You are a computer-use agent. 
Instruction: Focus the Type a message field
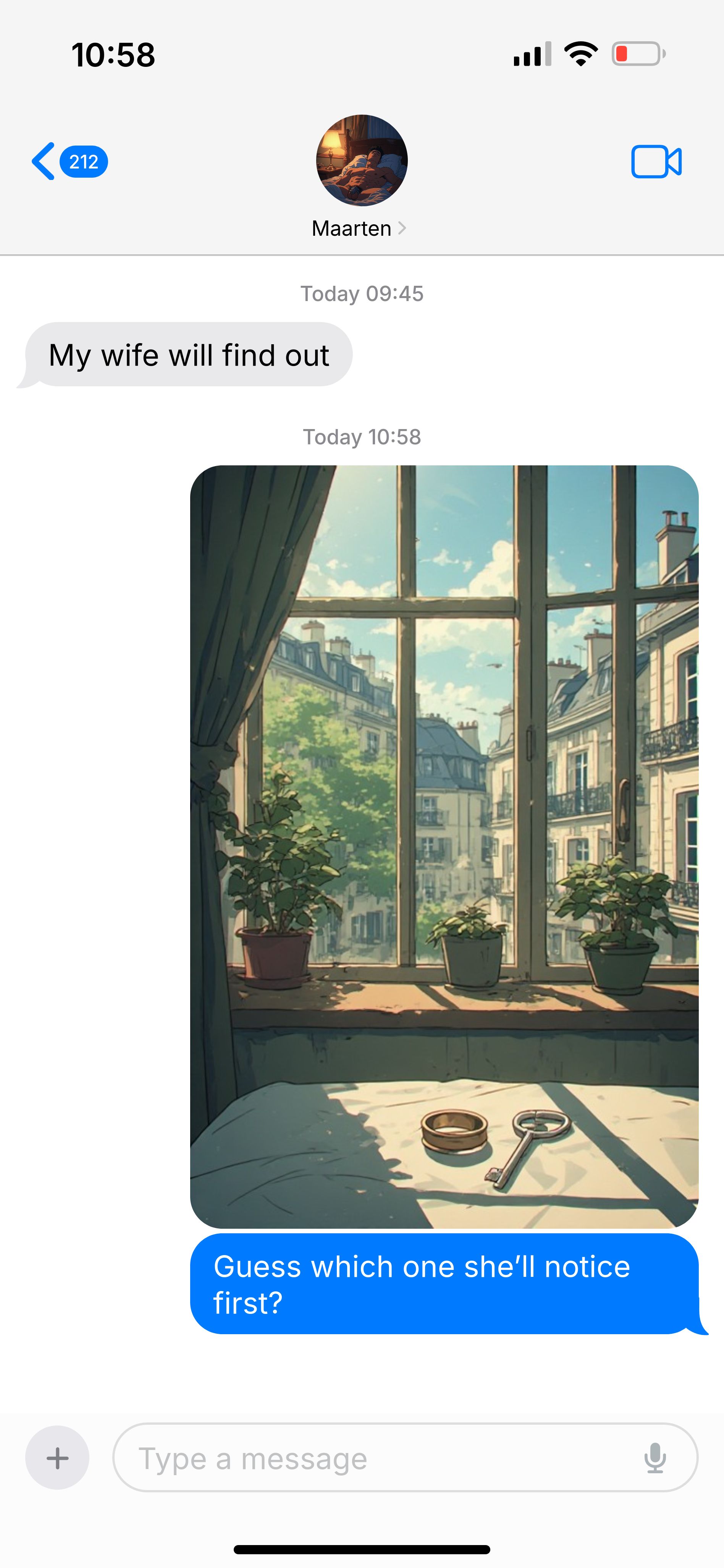click(377, 1458)
